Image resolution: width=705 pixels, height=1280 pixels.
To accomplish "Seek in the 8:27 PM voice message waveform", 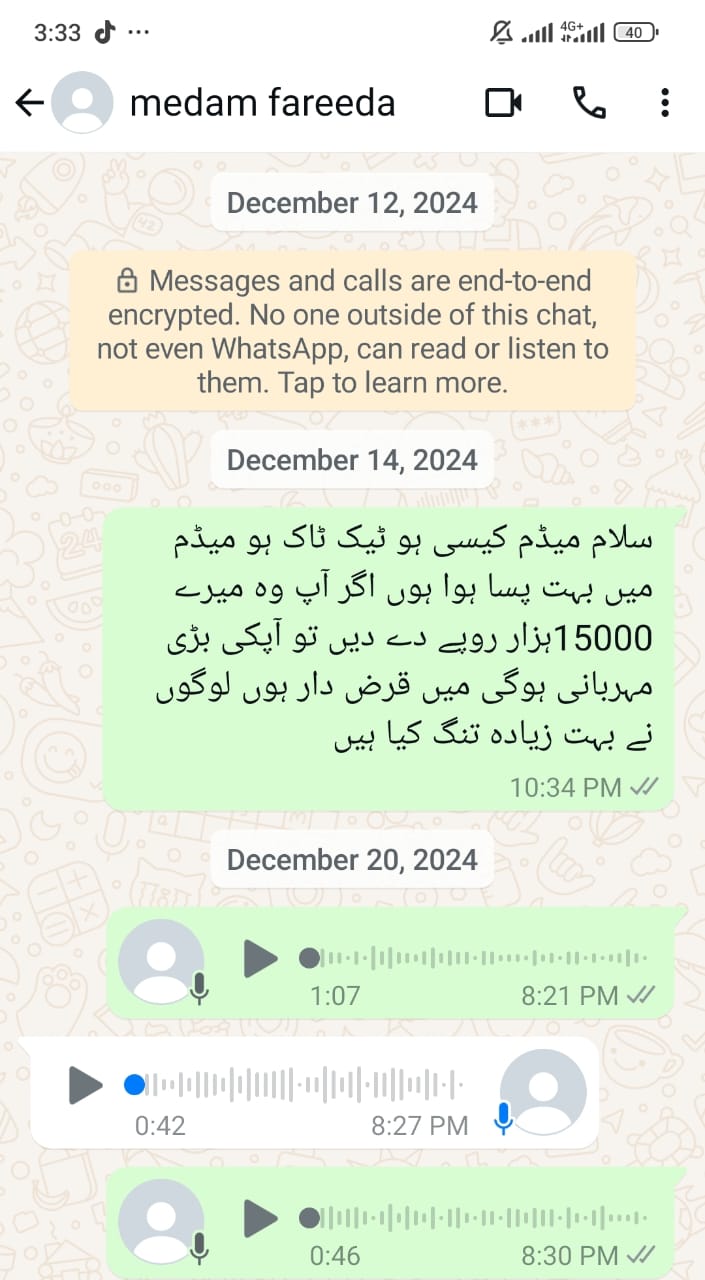I will [294, 1085].
